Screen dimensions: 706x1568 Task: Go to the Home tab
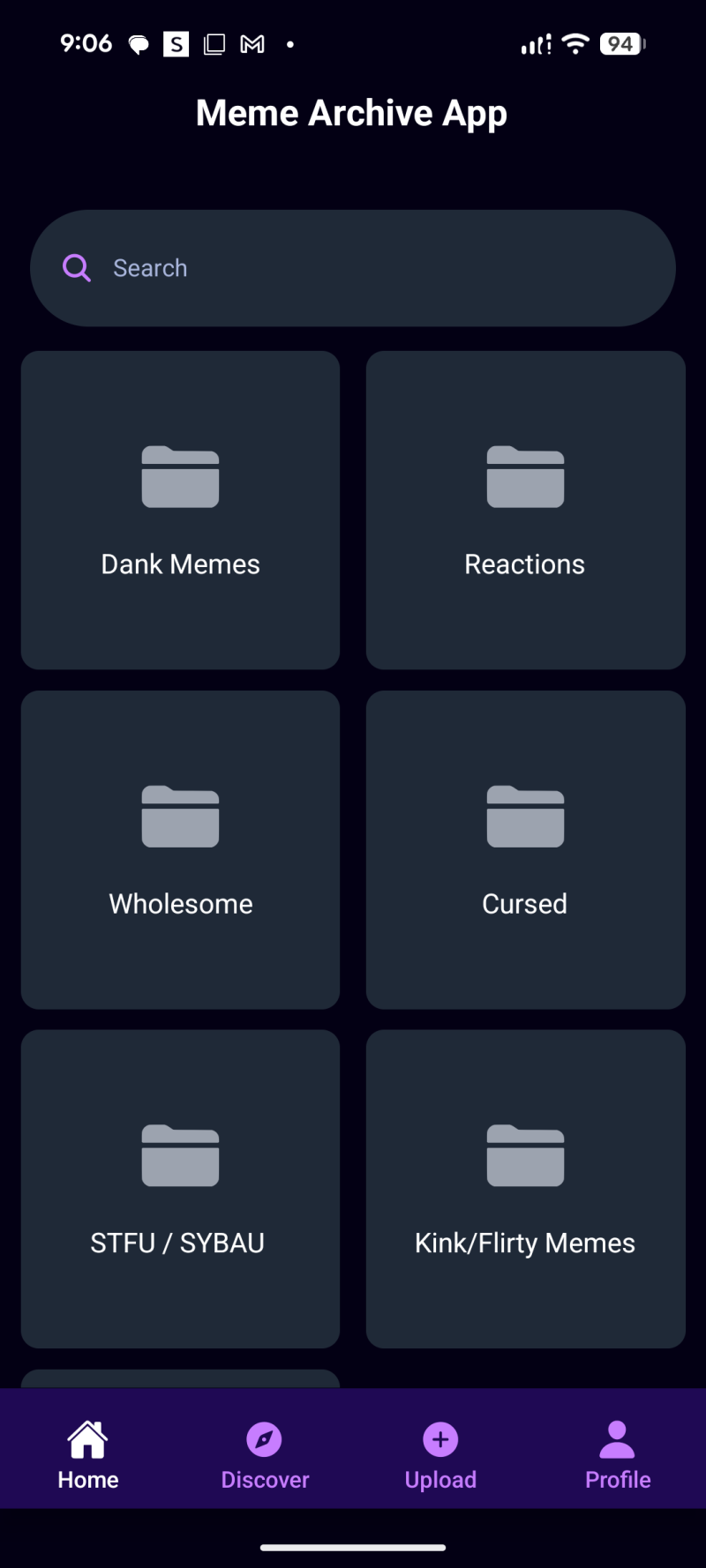point(88,1454)
